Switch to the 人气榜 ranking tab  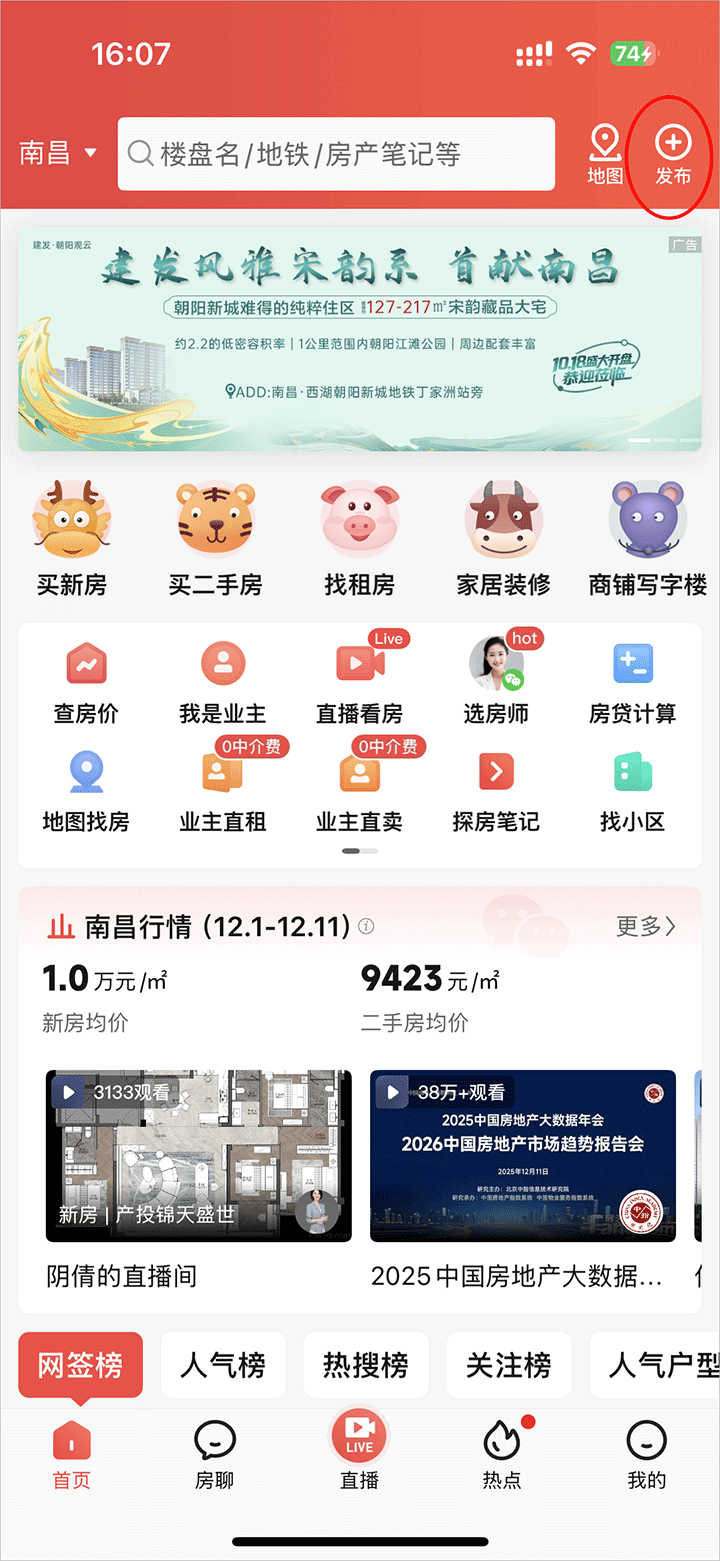point(223,1365)
